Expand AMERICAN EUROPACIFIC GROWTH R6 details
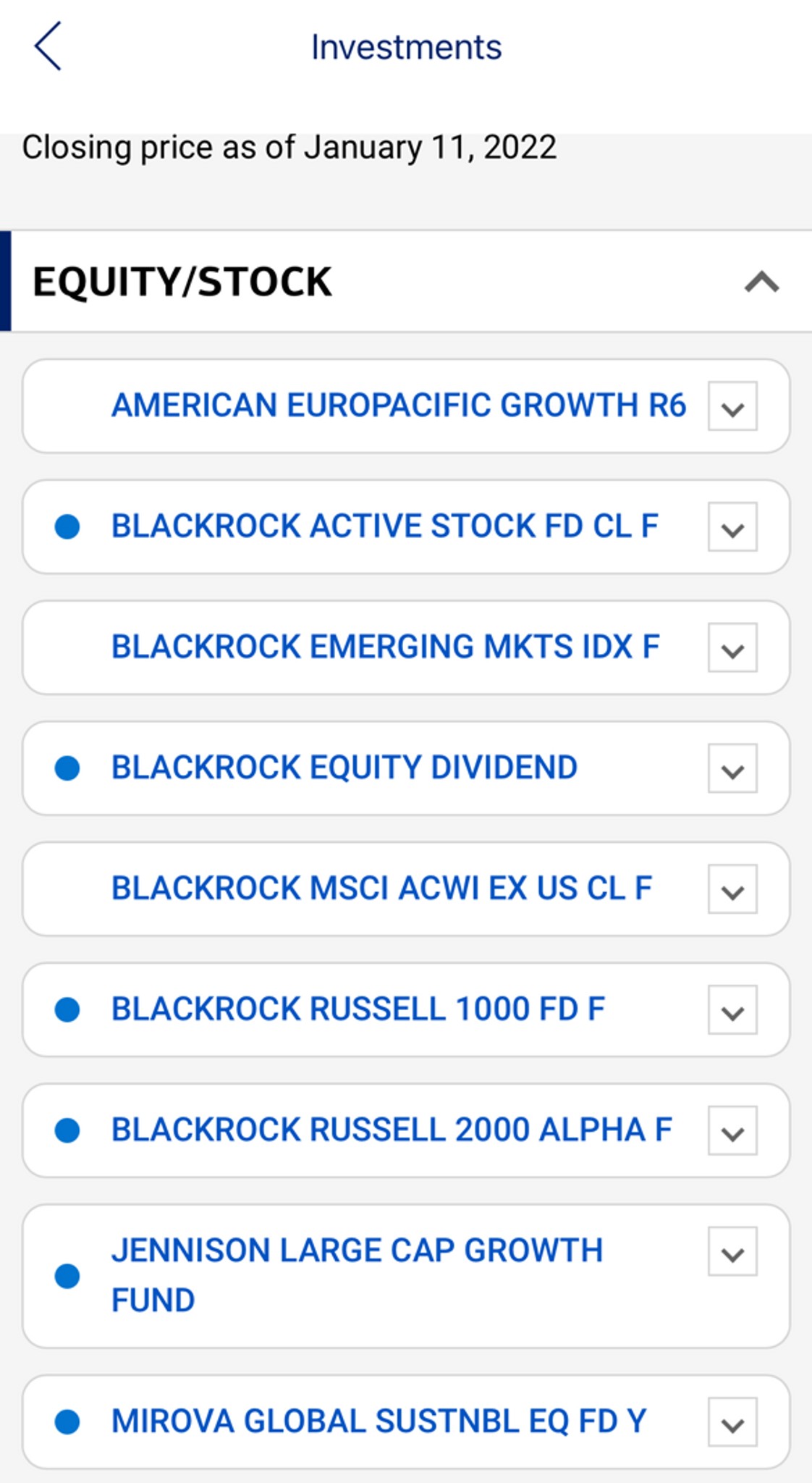The width and height of the screenshot is (812, 1483). (732, 406)
